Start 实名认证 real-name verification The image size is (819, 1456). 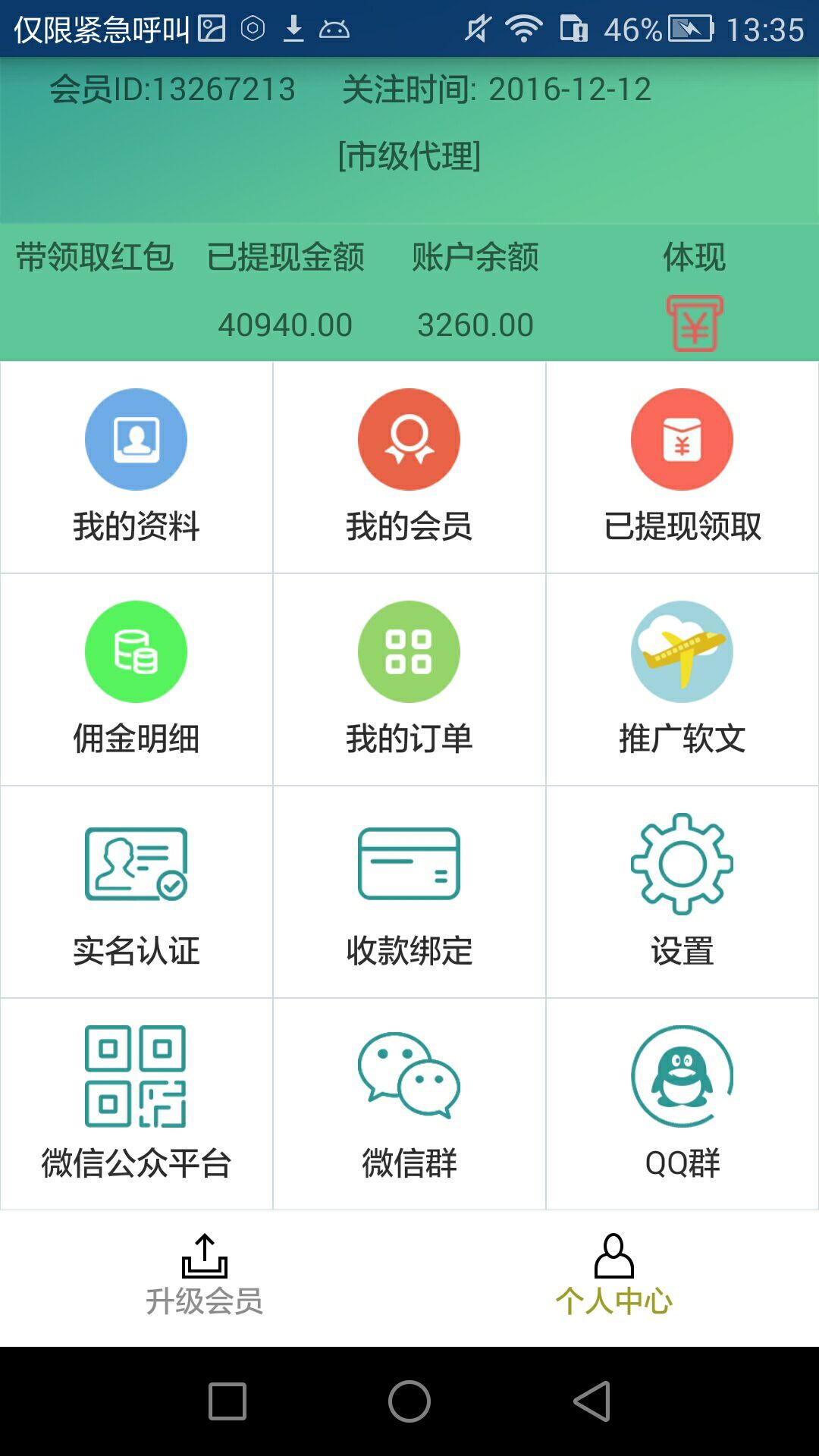coord(136,891)
